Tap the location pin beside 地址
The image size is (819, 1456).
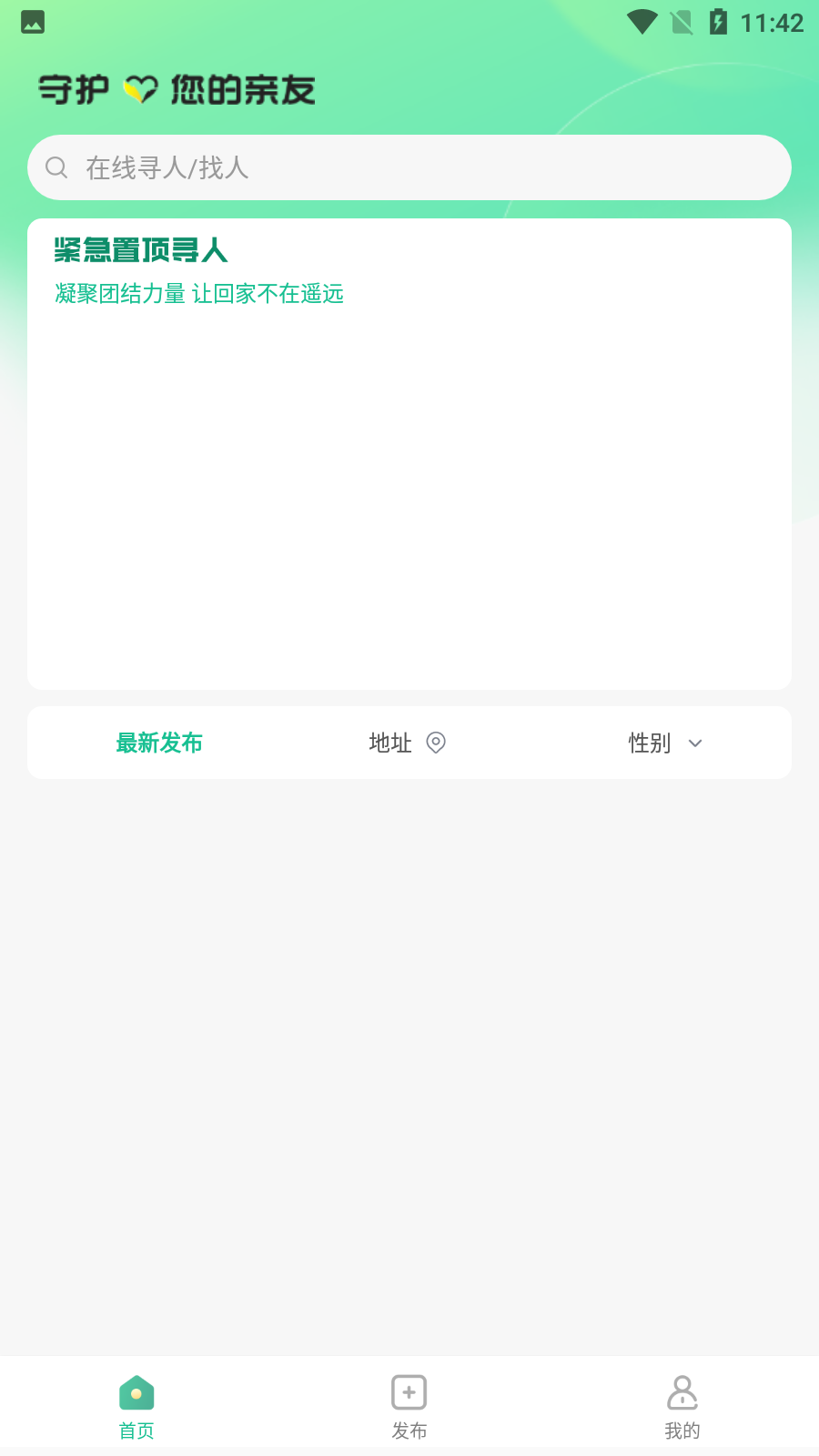[436, 743]
